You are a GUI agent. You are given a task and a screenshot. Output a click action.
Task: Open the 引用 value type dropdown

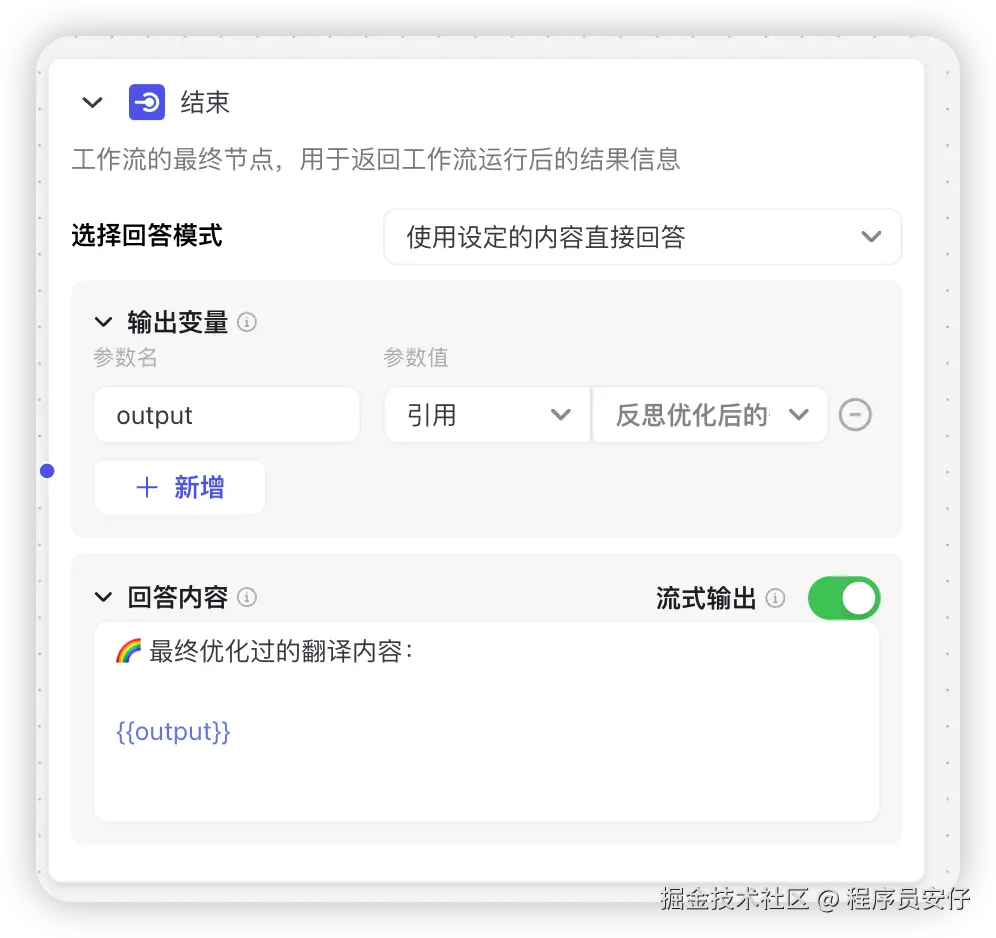(x=487, y=415)
